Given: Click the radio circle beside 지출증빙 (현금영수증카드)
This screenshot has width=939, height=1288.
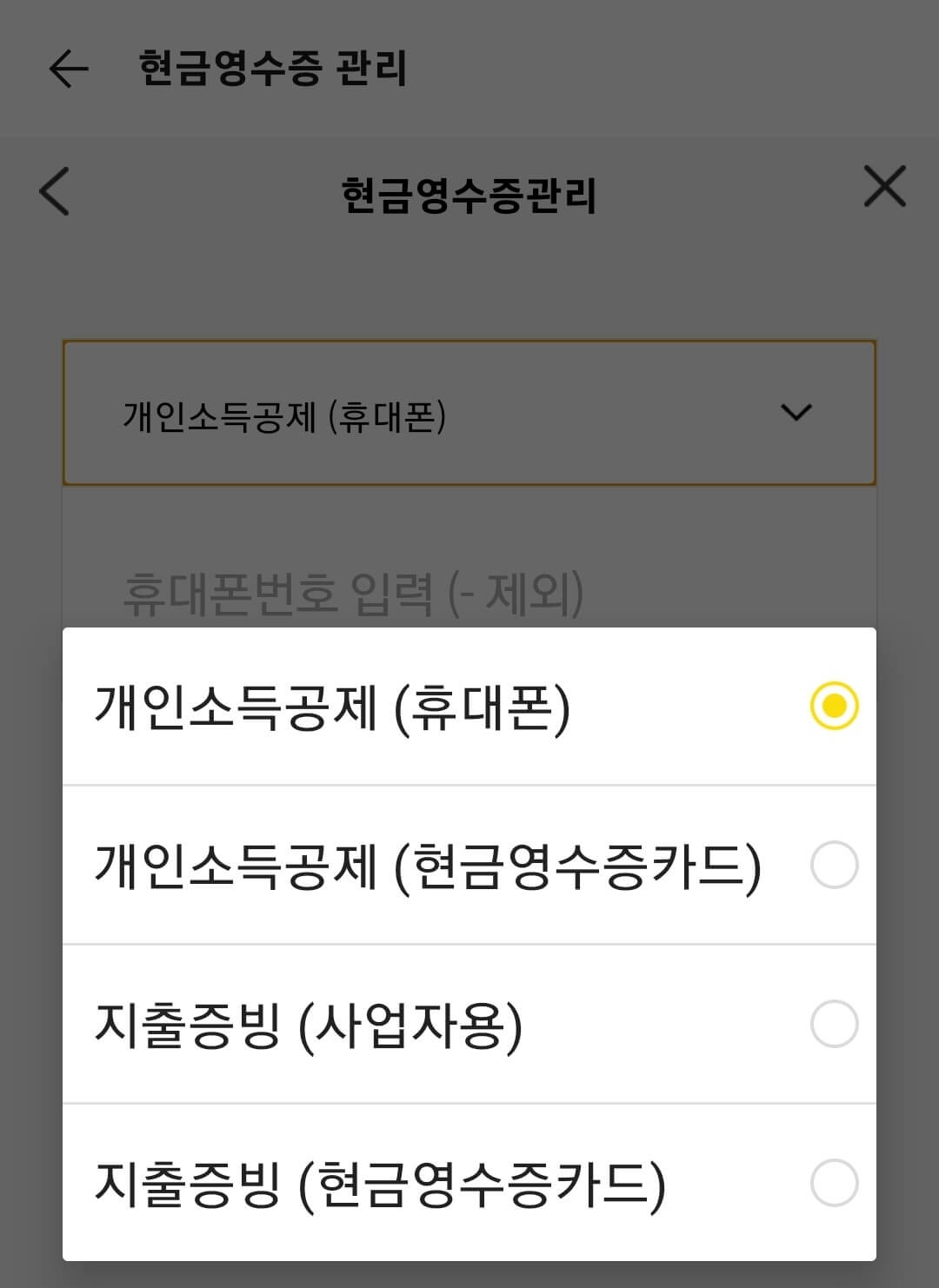Looking at the screenshot, I should coord(831,1182).
